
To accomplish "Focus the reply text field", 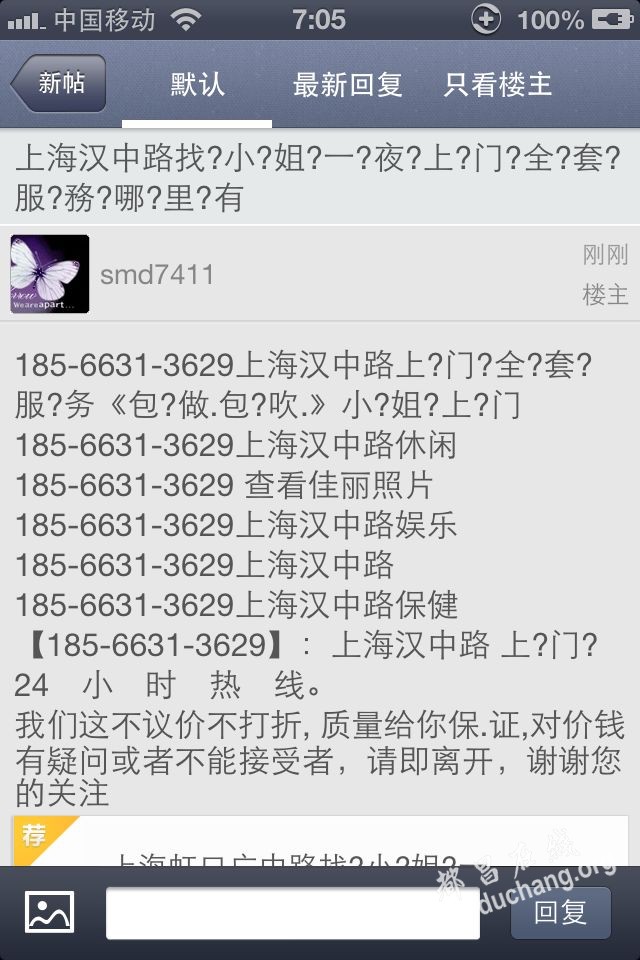I will [293, 913].
